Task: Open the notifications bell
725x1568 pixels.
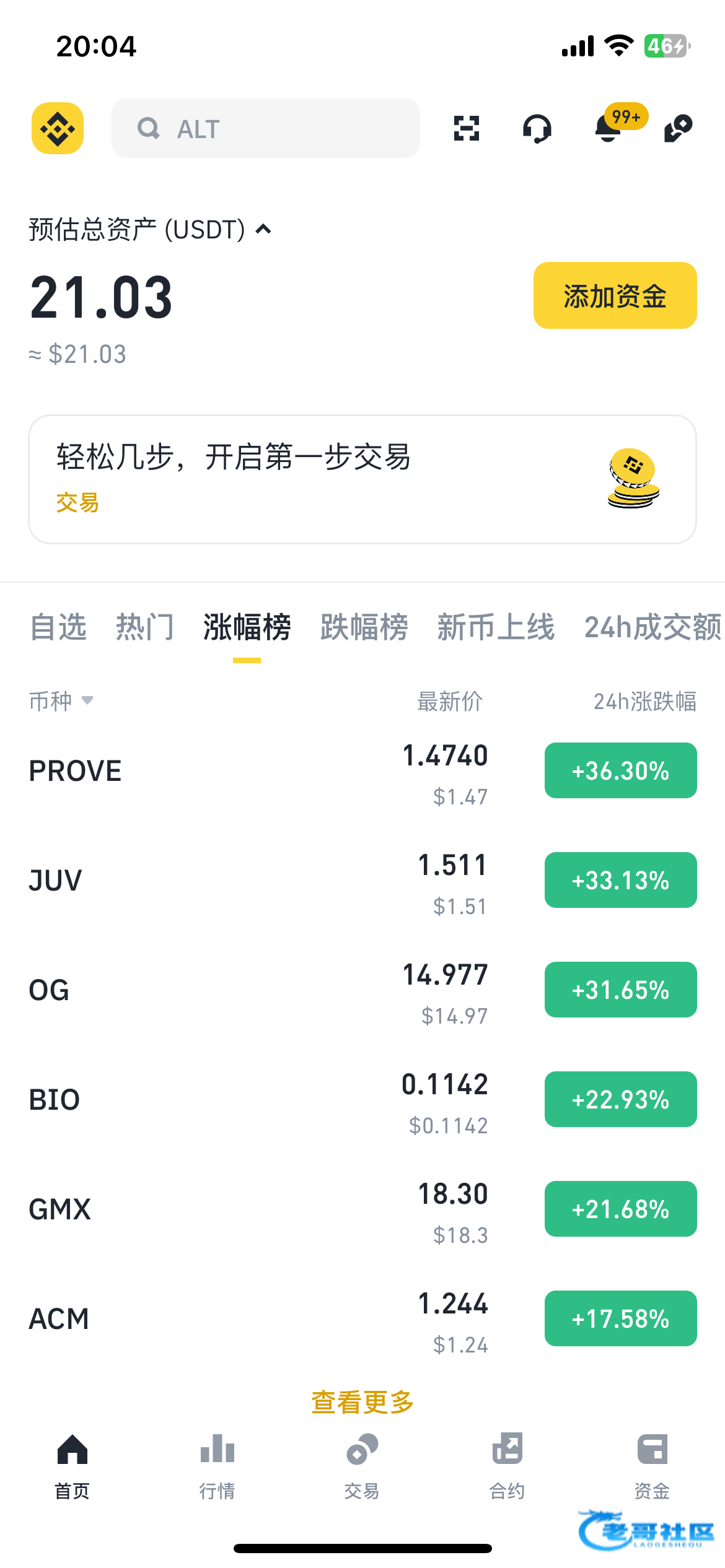Action: [x=609, y=128]
